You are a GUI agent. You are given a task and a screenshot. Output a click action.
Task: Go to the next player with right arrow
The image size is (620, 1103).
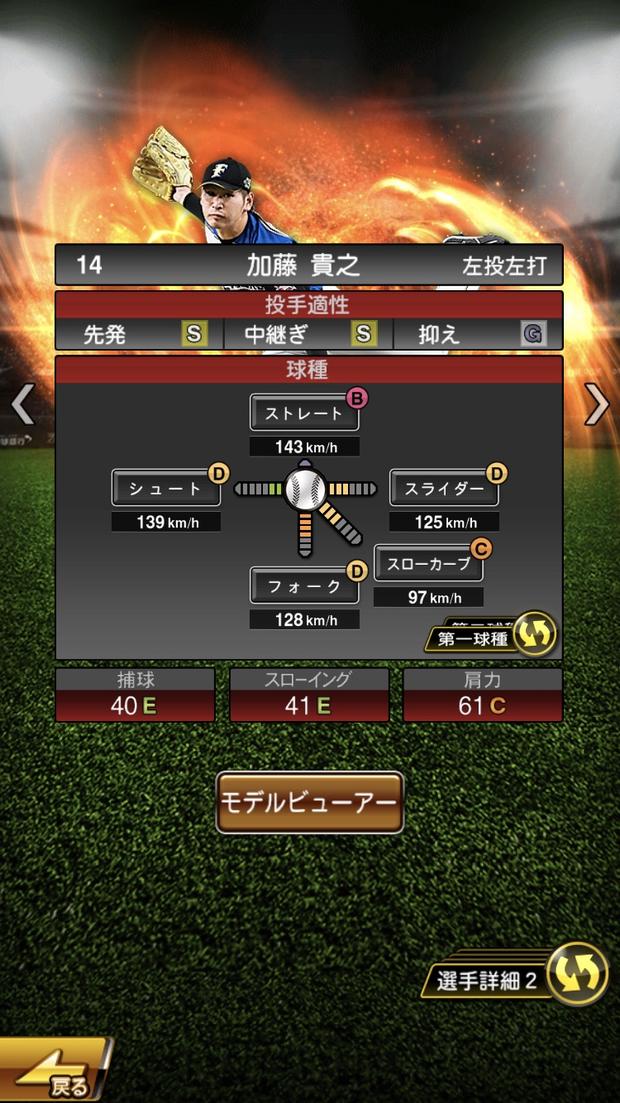point(596,404)
